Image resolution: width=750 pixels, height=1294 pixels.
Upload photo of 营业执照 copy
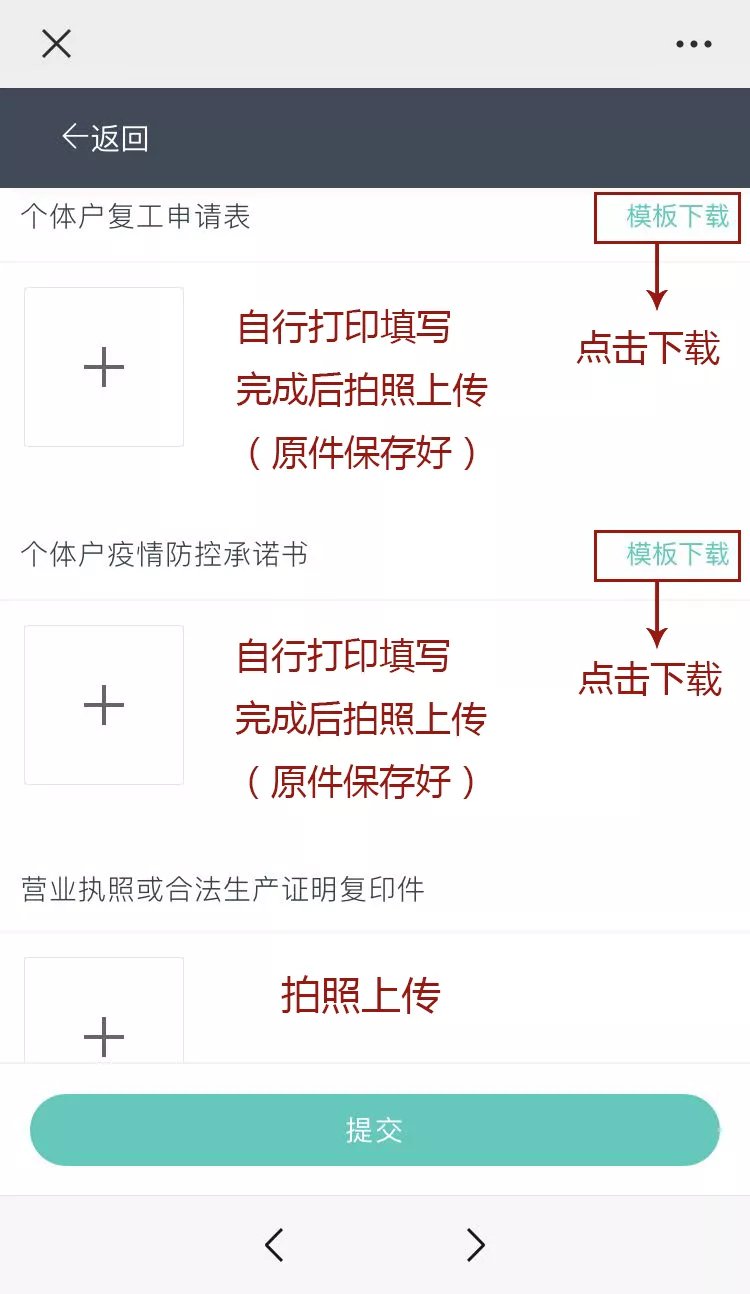104,1020
